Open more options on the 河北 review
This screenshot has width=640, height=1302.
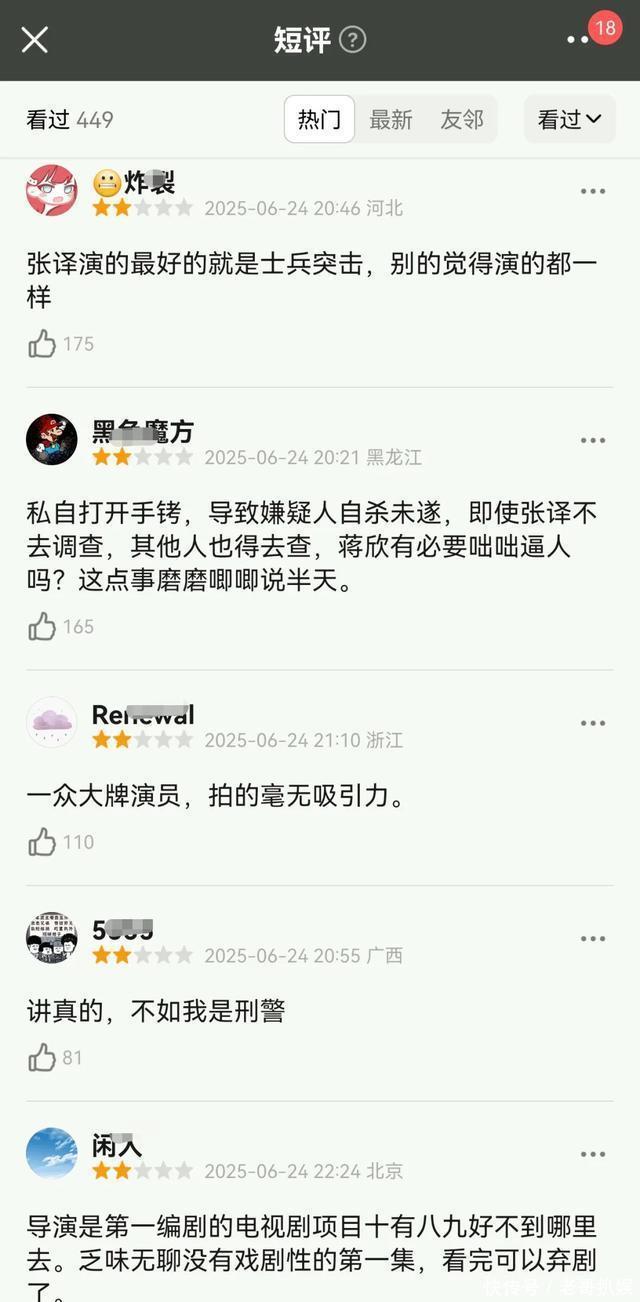593,191
